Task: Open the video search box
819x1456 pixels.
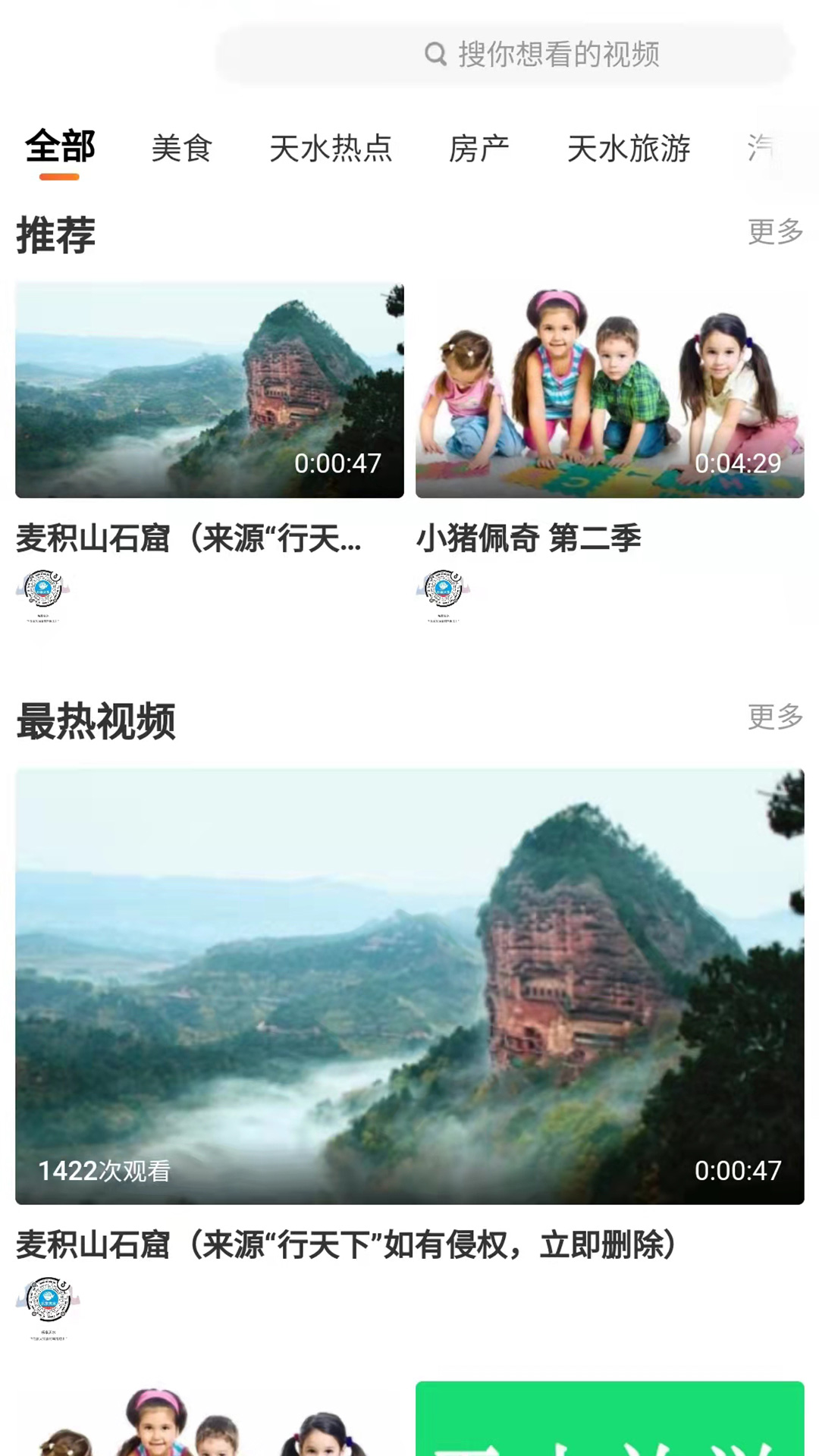Action: 504,55
